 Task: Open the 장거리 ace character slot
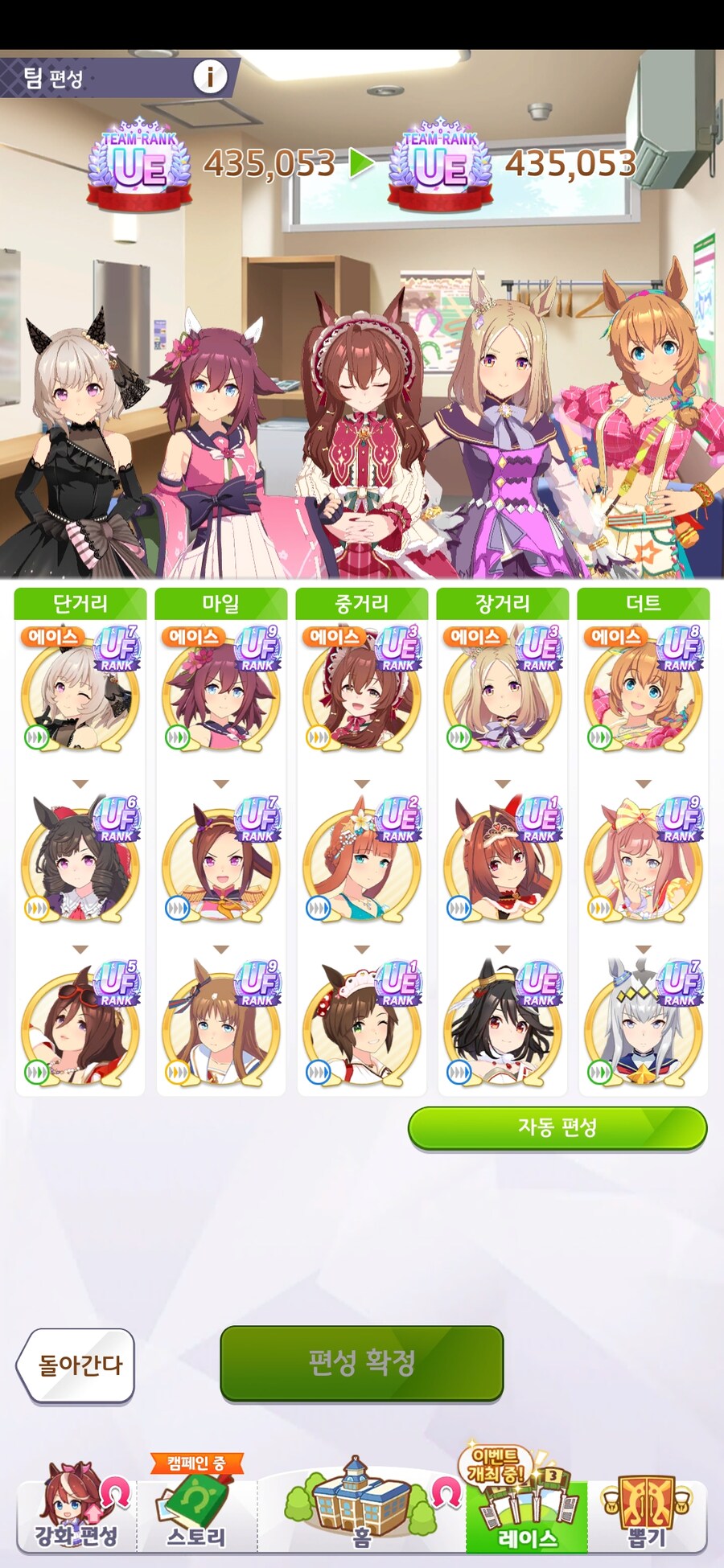click(502, 693)
